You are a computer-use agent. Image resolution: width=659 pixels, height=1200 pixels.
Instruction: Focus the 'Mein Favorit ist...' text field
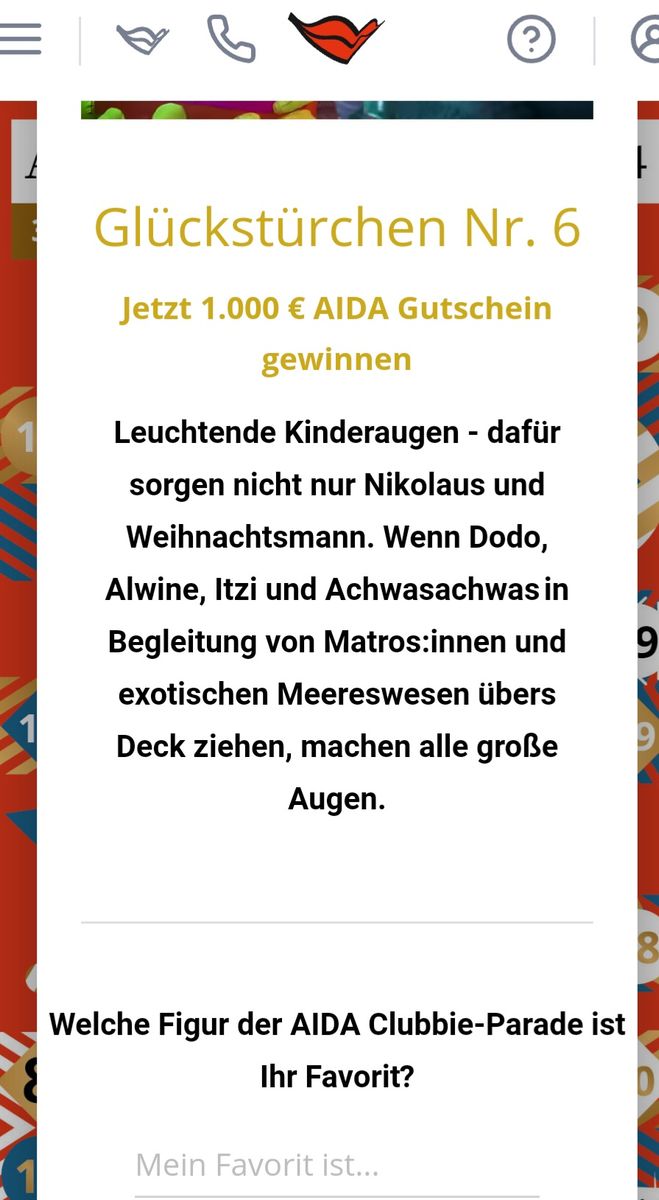336,1165
